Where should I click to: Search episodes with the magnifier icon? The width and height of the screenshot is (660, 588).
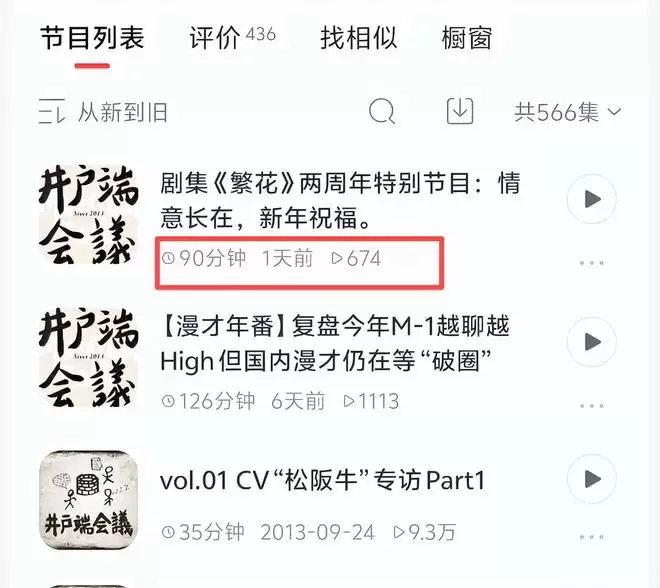(x=382, y=112)
